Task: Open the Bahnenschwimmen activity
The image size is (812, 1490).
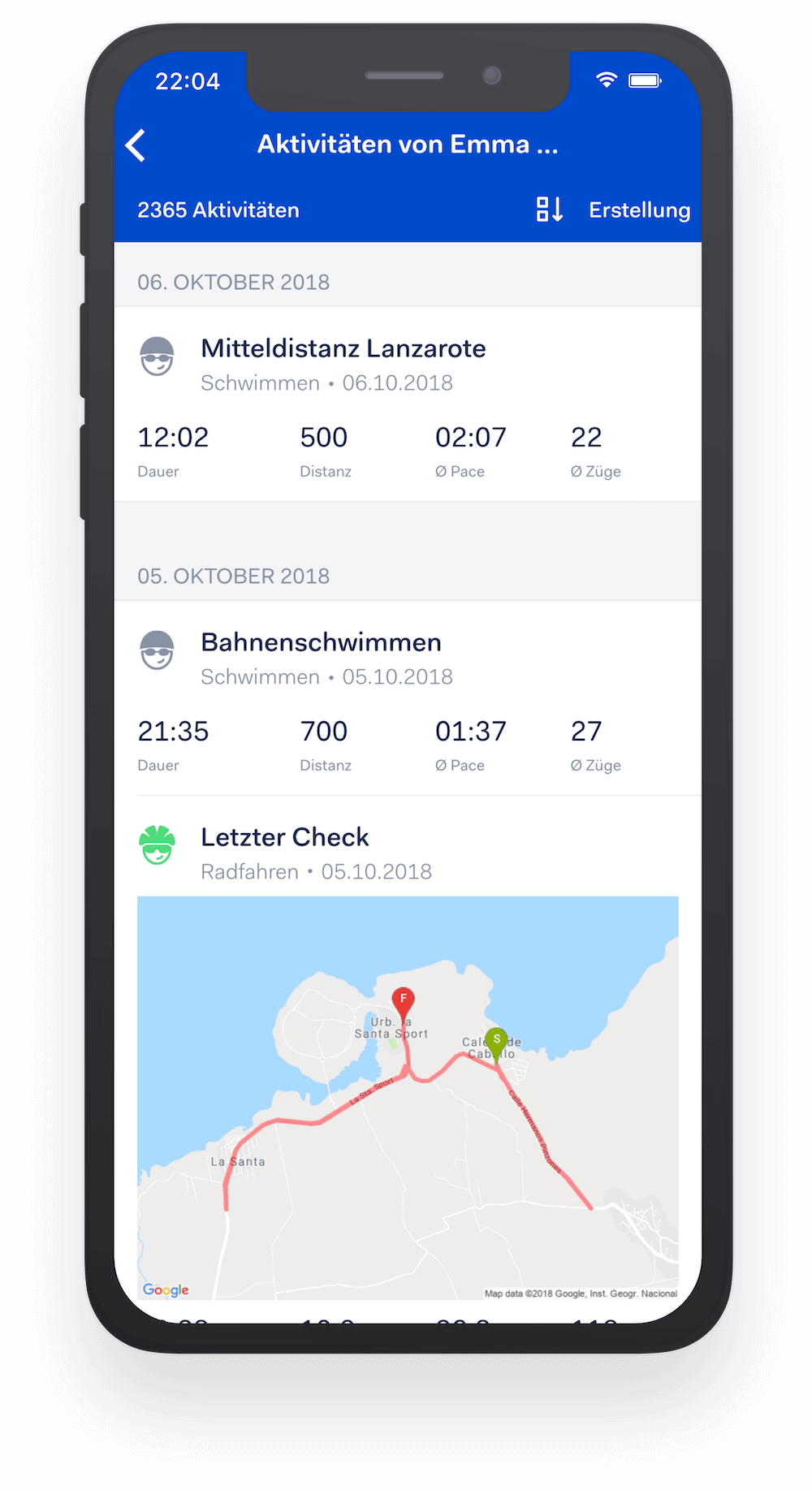Action: [x=321, y=643]
